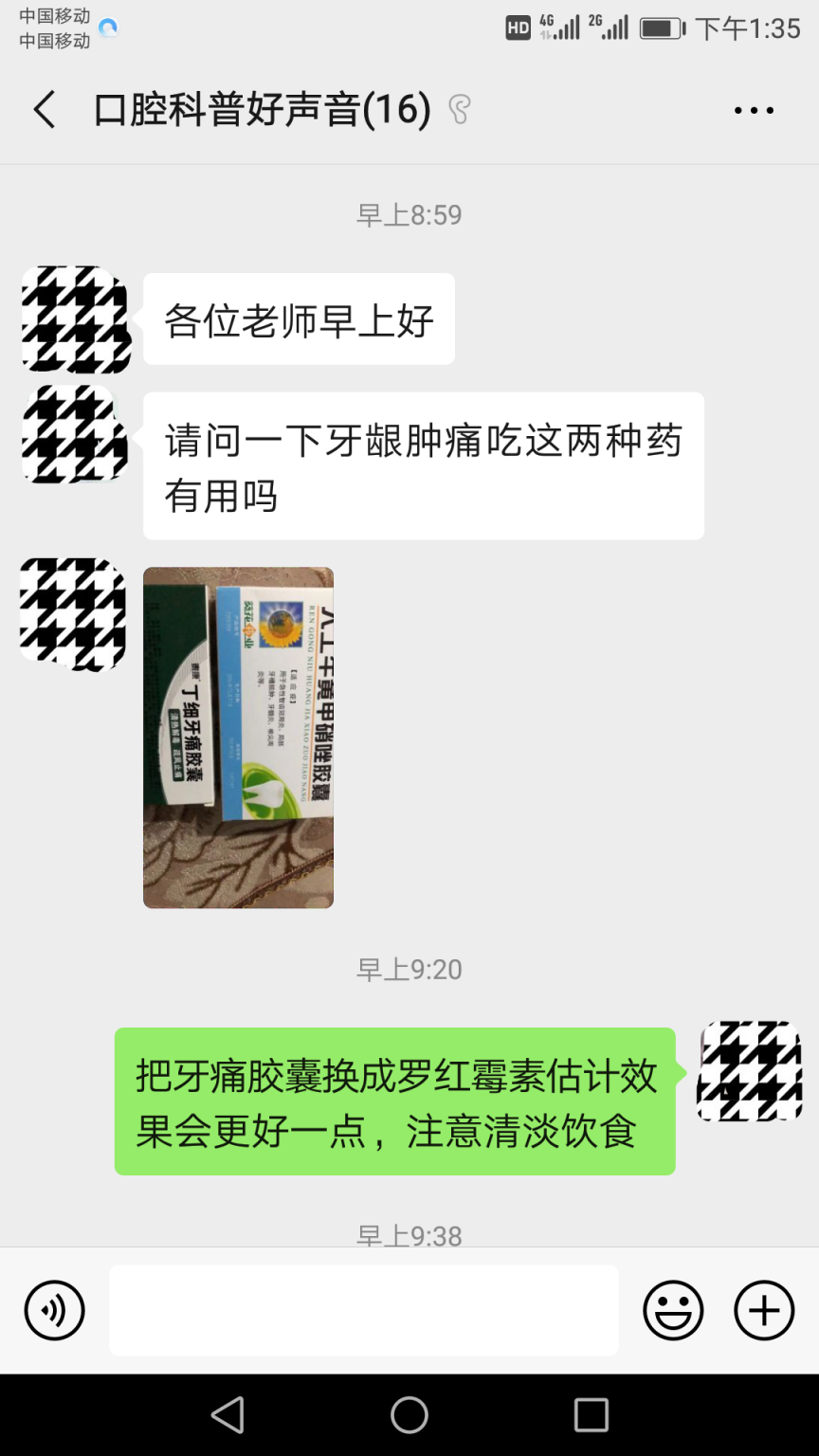819x1456 pixels.
Task: Open the emoji picker
Action: click(673, 1310)
